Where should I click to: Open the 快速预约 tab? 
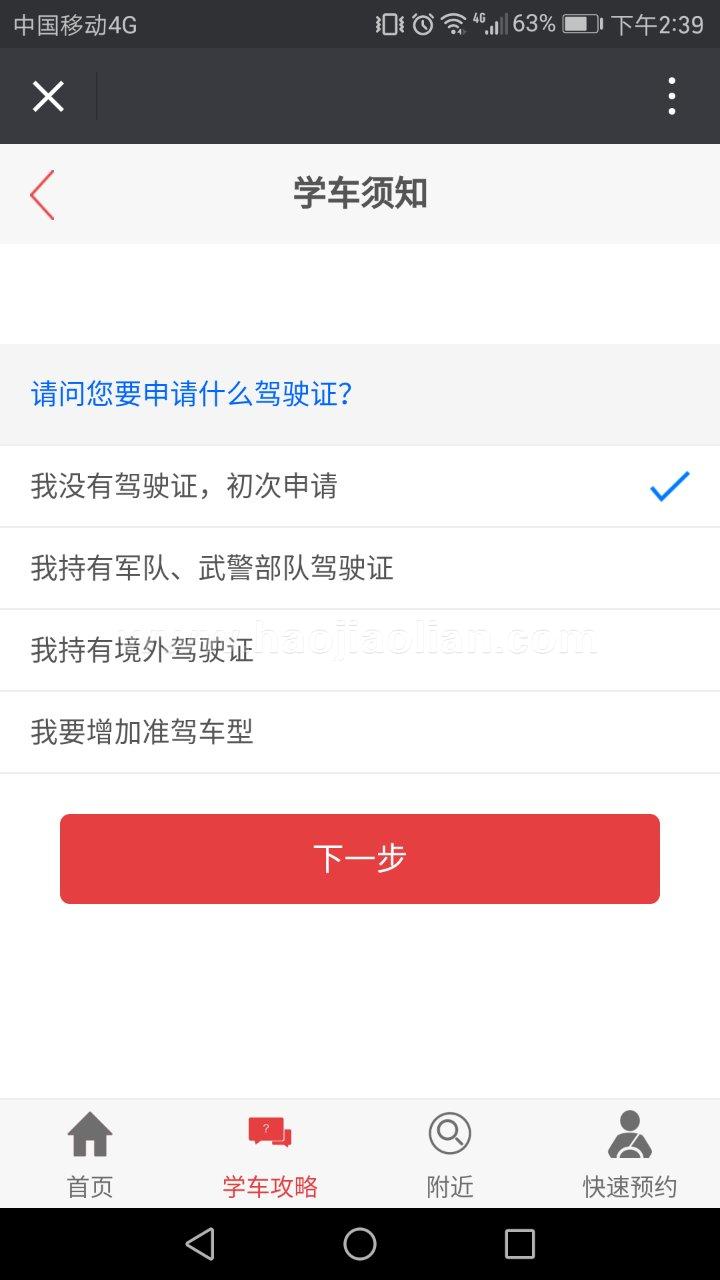point(630,1155)
